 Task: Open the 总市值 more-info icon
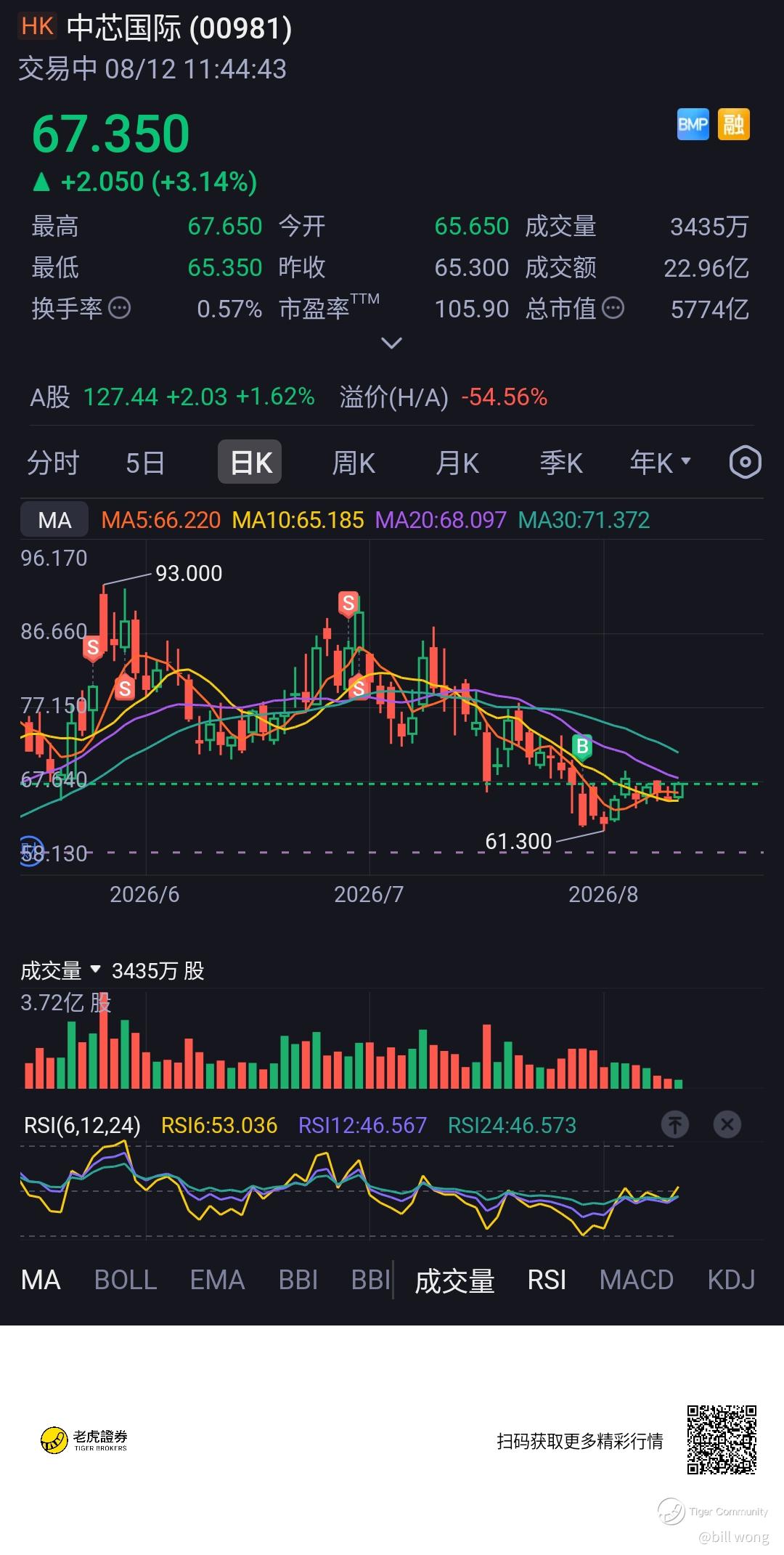pos(613,309)
